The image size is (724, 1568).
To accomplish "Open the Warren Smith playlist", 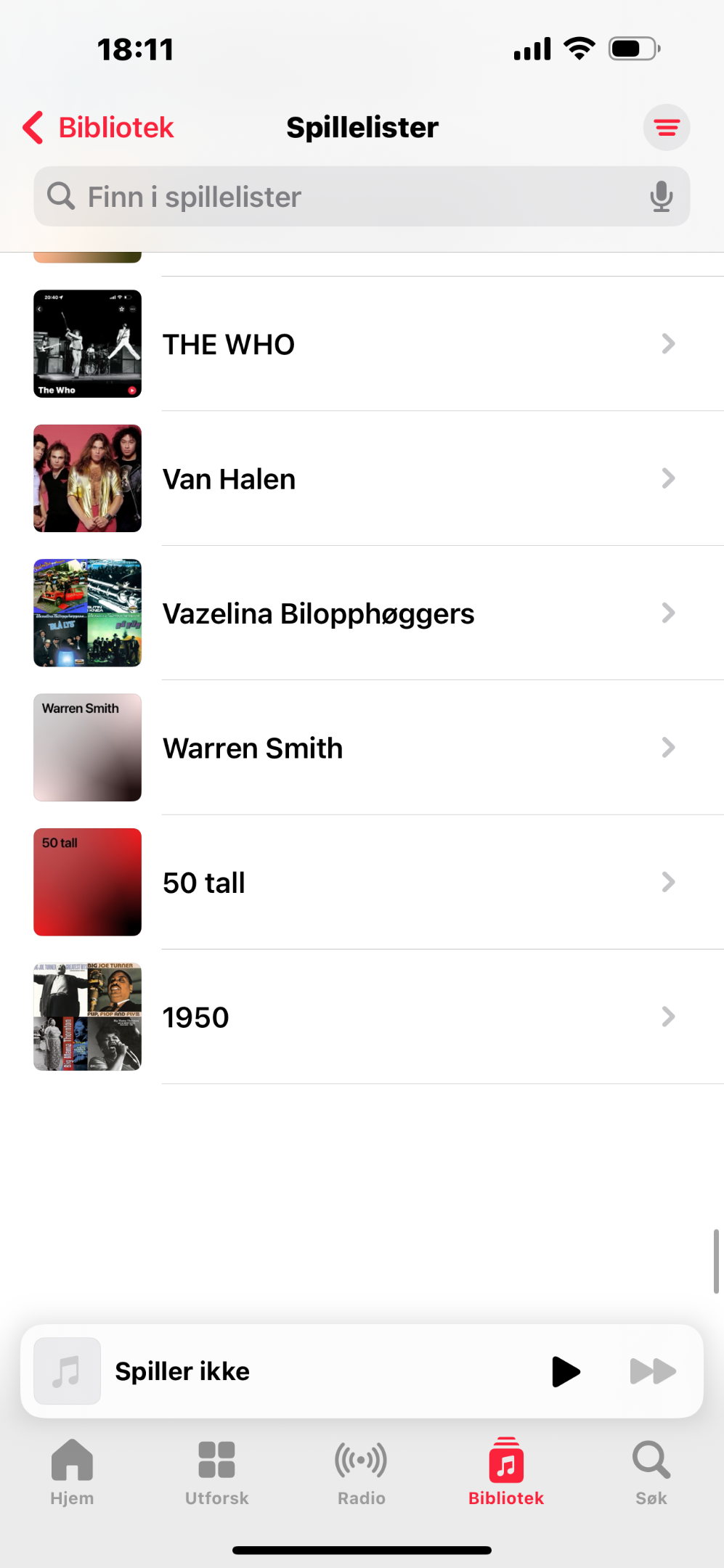I will [x=362, y=748].
